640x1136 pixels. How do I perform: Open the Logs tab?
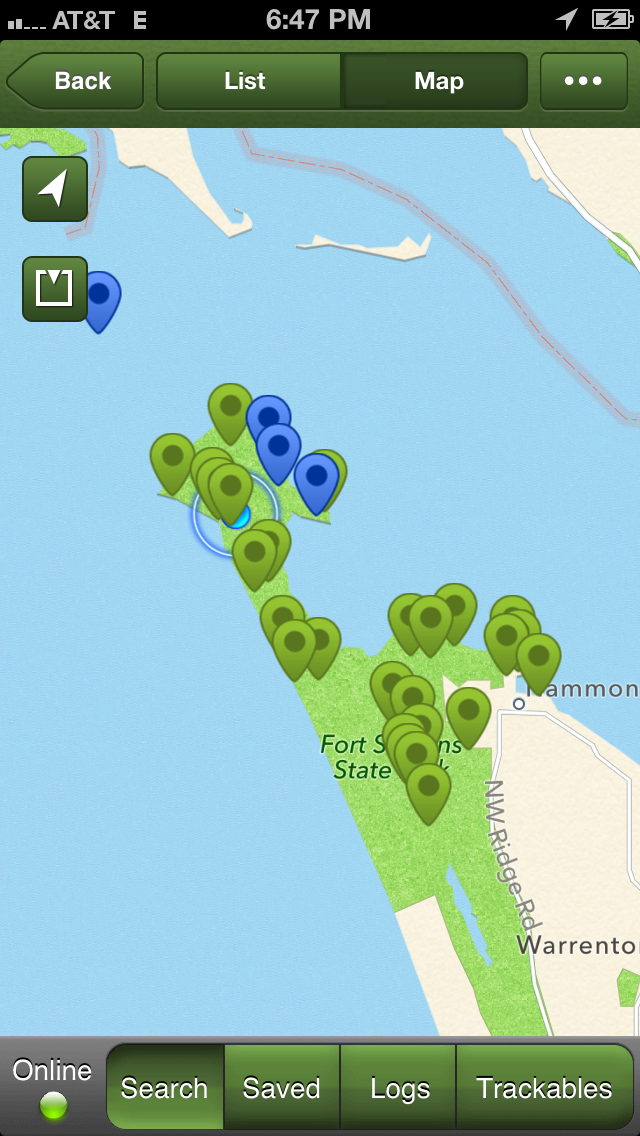pos(398,1087)
